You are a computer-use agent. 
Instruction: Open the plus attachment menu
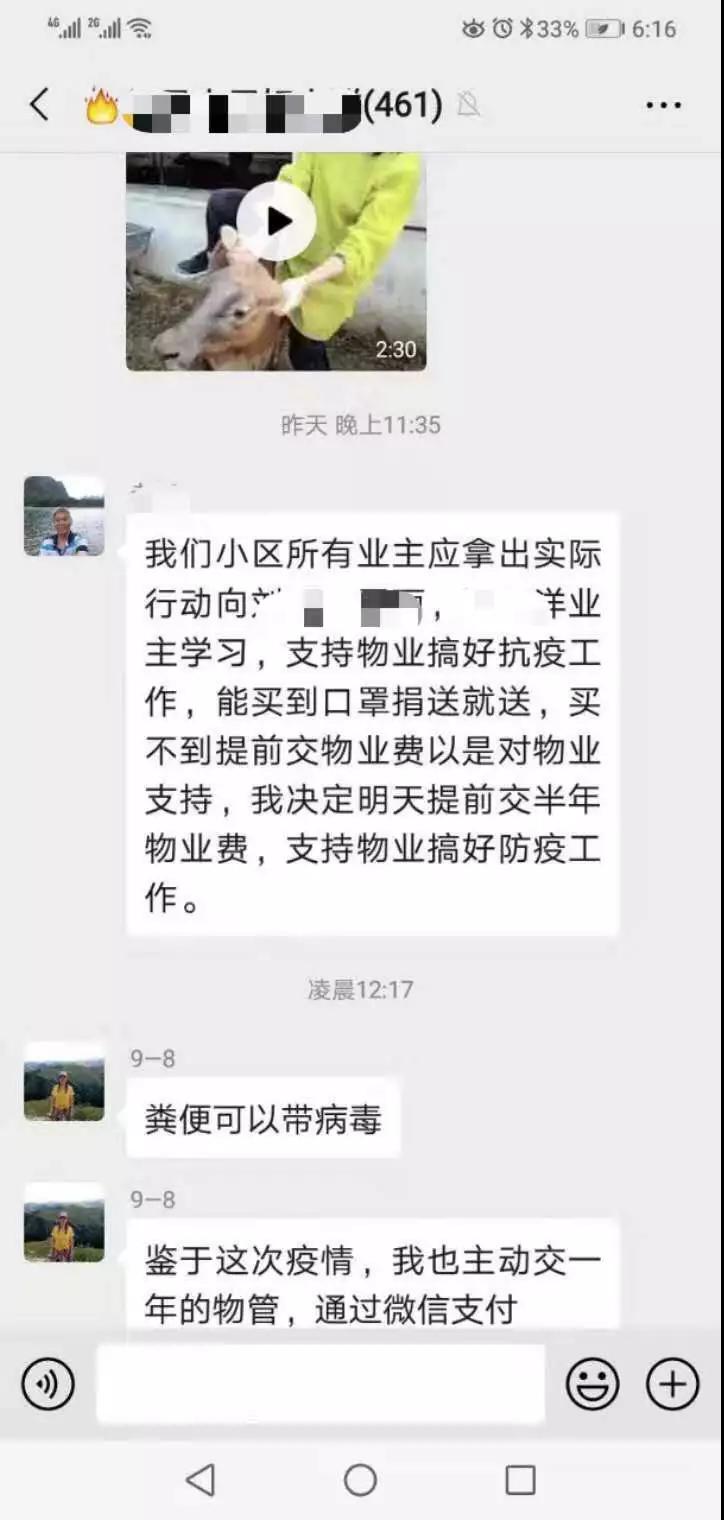[x=672, y=1385]
